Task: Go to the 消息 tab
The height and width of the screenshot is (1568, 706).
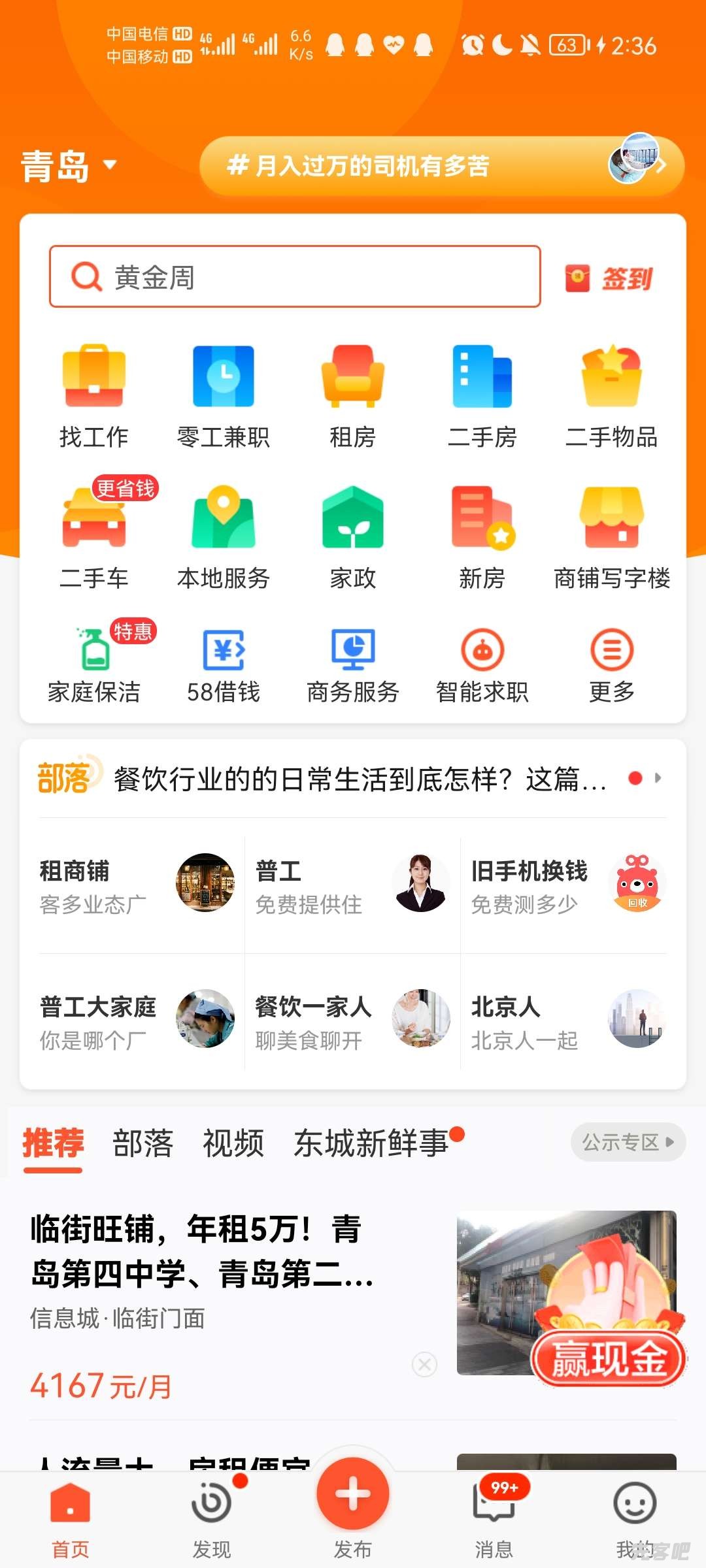Action: (x=494, y=1516)
